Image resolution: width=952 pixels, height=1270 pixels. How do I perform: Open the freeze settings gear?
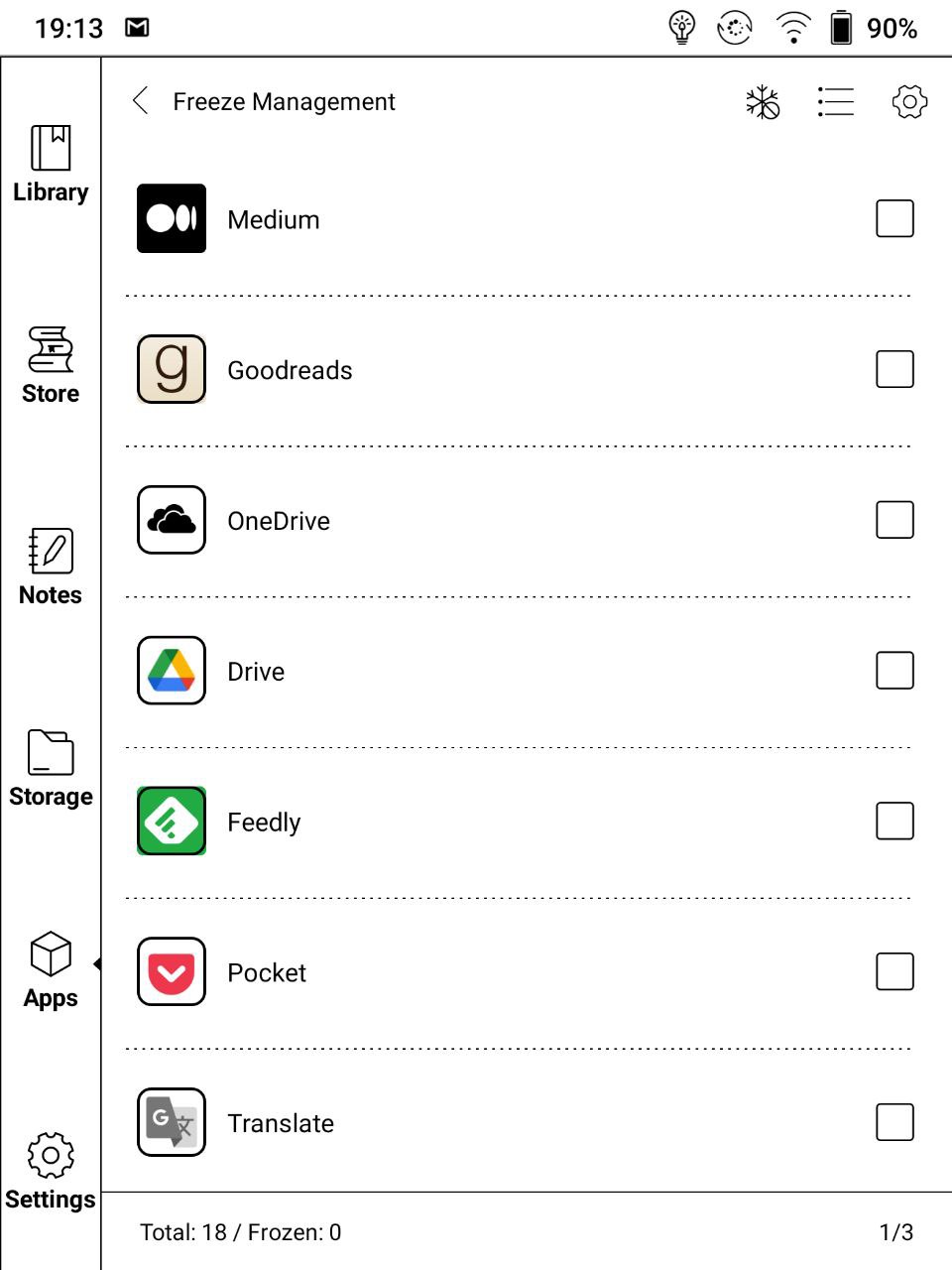(x=909, y=101)
